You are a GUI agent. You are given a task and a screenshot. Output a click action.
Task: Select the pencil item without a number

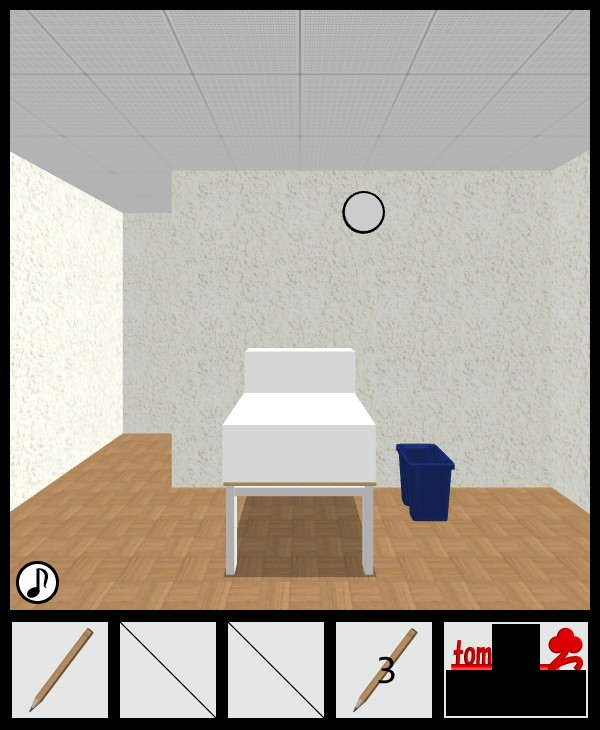click(60, 669)
